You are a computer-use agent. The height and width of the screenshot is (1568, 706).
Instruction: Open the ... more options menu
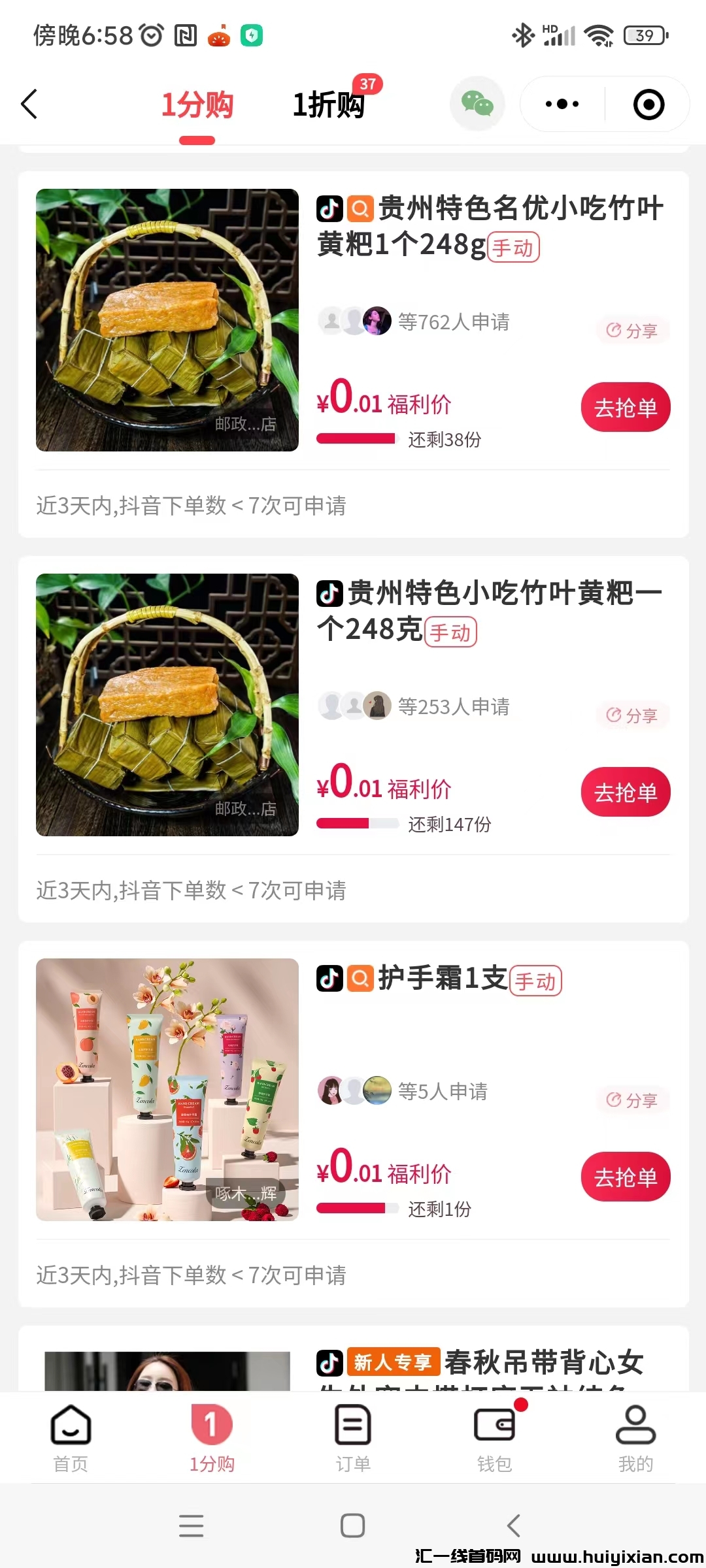(x=561, y=104)
